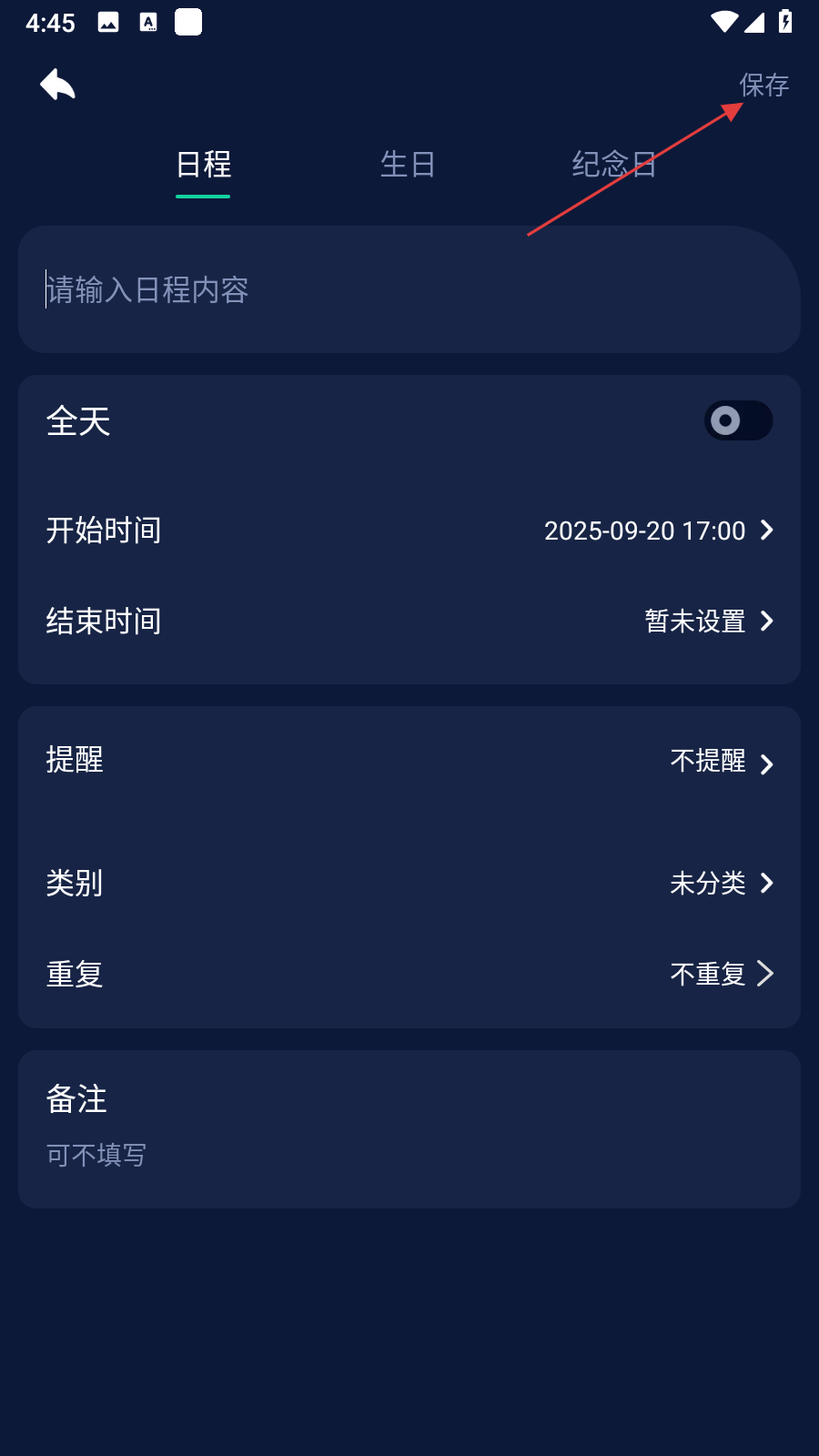Open the 重复 repeat settings
The height and width of the screenshot is (1456, 819).
[x=719, y=974]
